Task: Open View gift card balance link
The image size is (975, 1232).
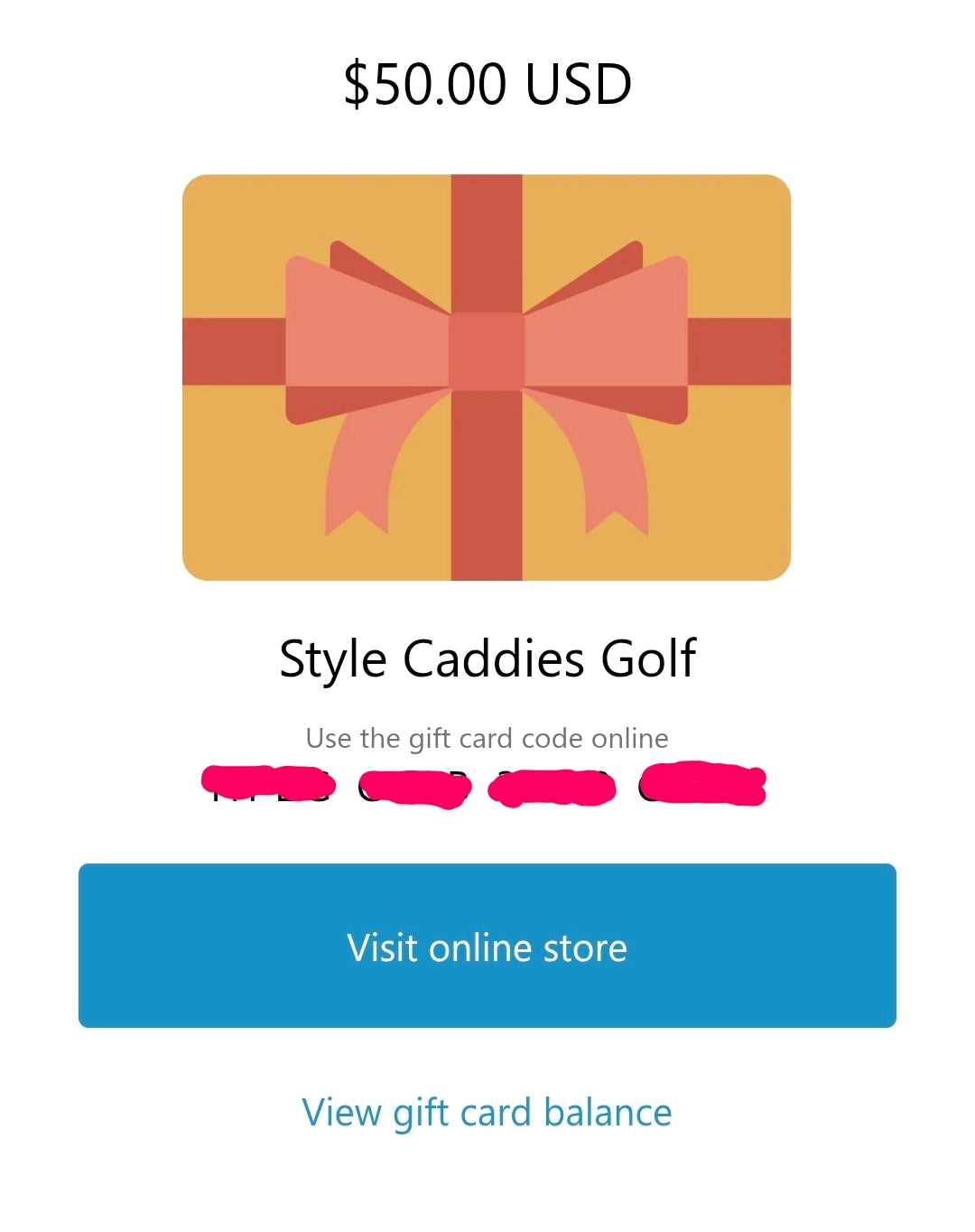Action: point(487,1112)
